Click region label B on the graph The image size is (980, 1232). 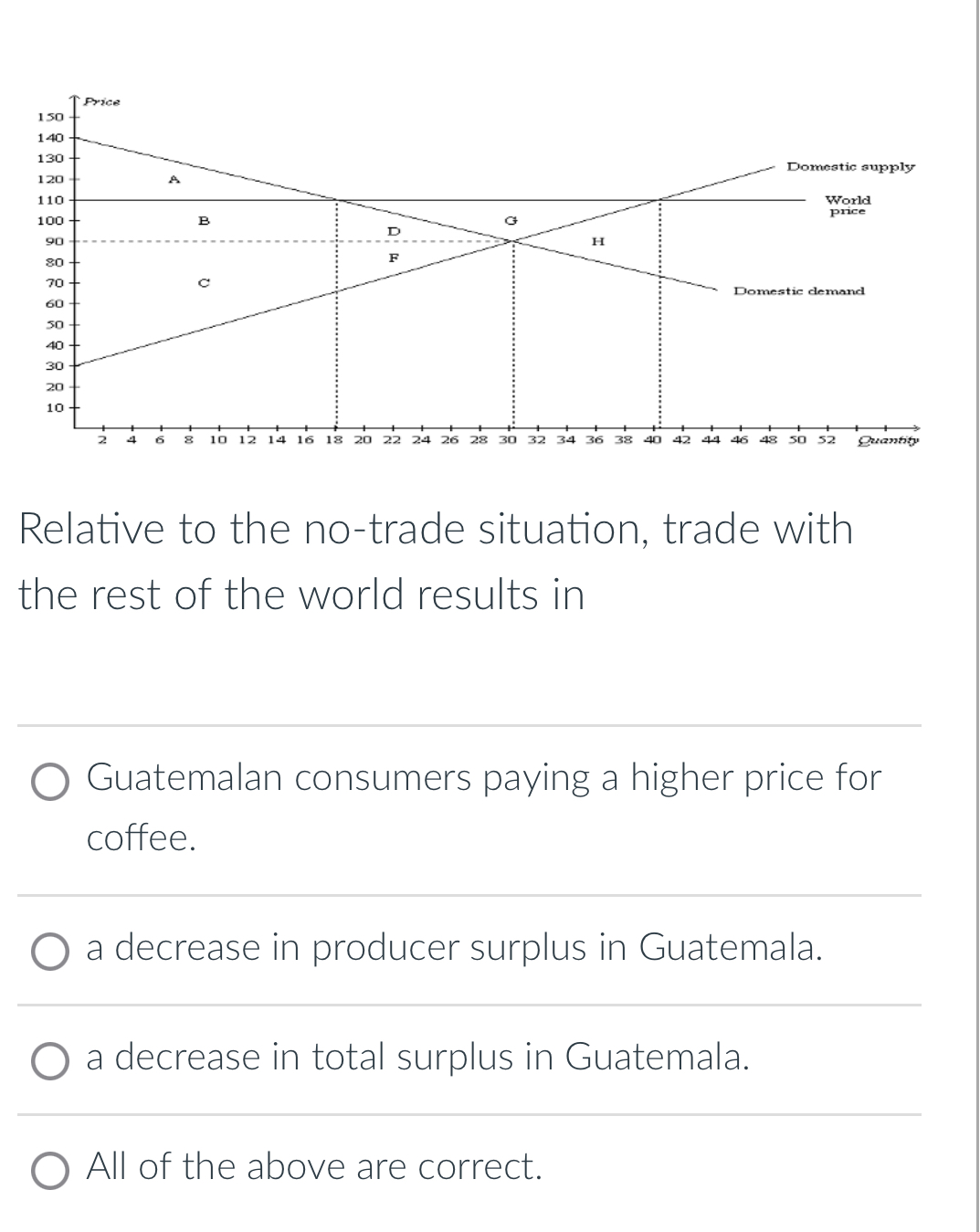click(x=204, y=220)
